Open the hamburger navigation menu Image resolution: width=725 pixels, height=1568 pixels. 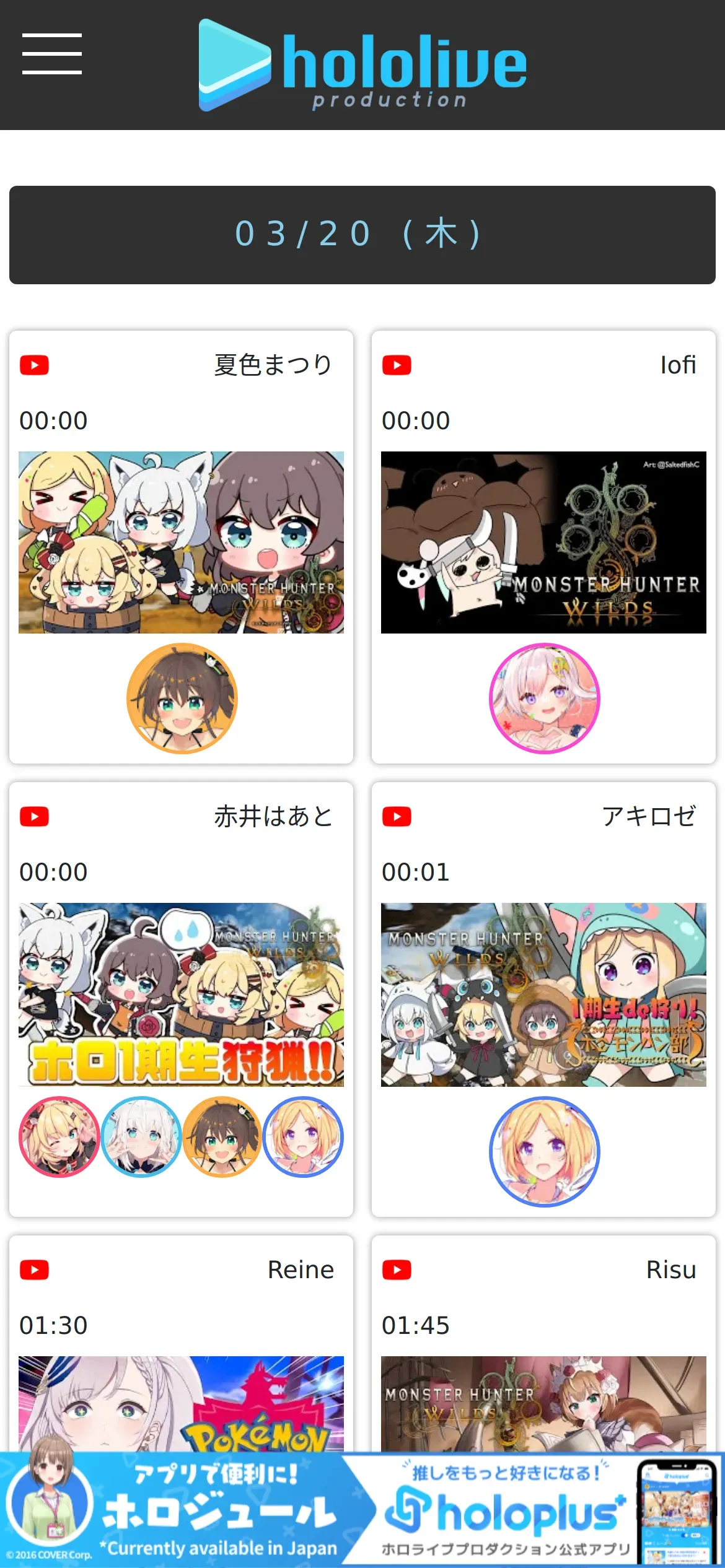[x=52, y=54]
